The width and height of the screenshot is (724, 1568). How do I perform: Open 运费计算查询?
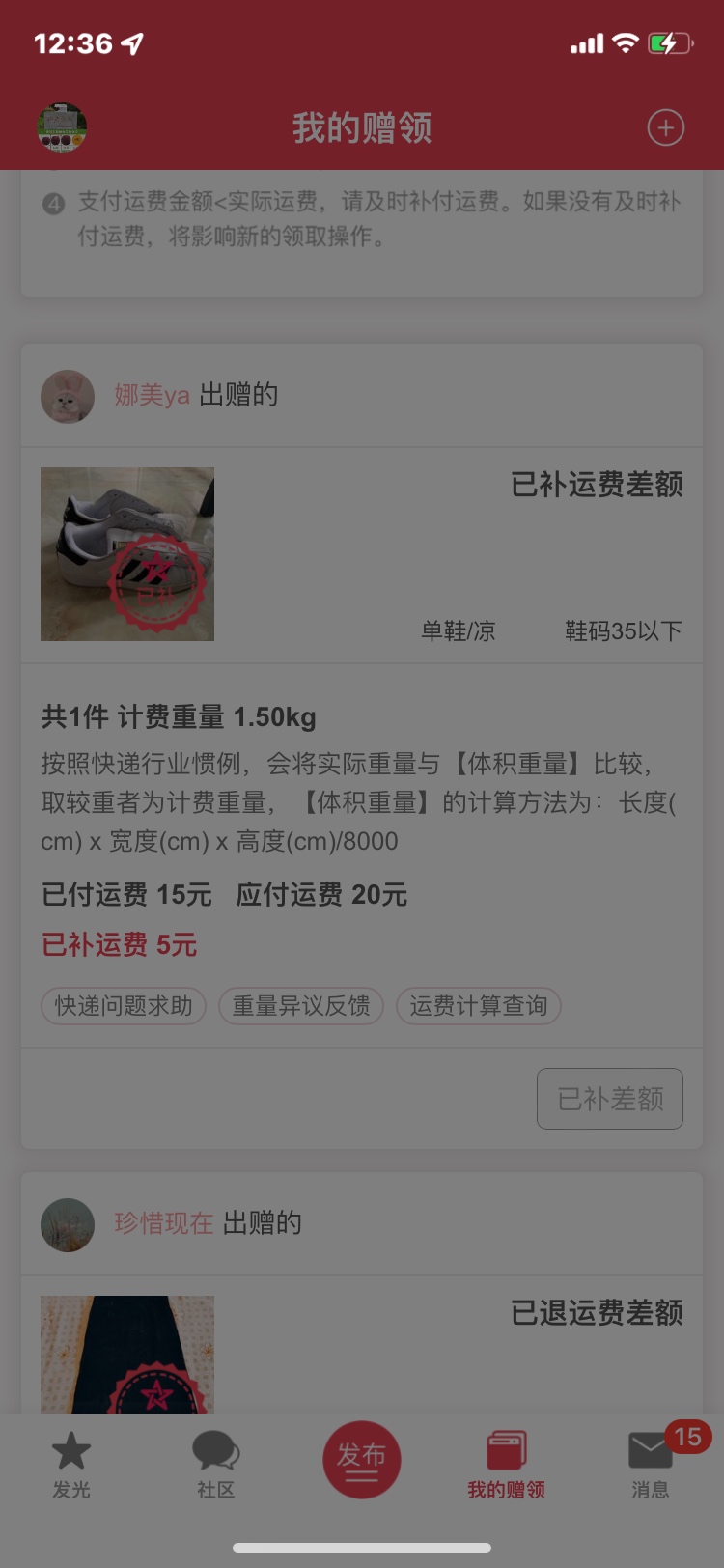coord(479,1006)
